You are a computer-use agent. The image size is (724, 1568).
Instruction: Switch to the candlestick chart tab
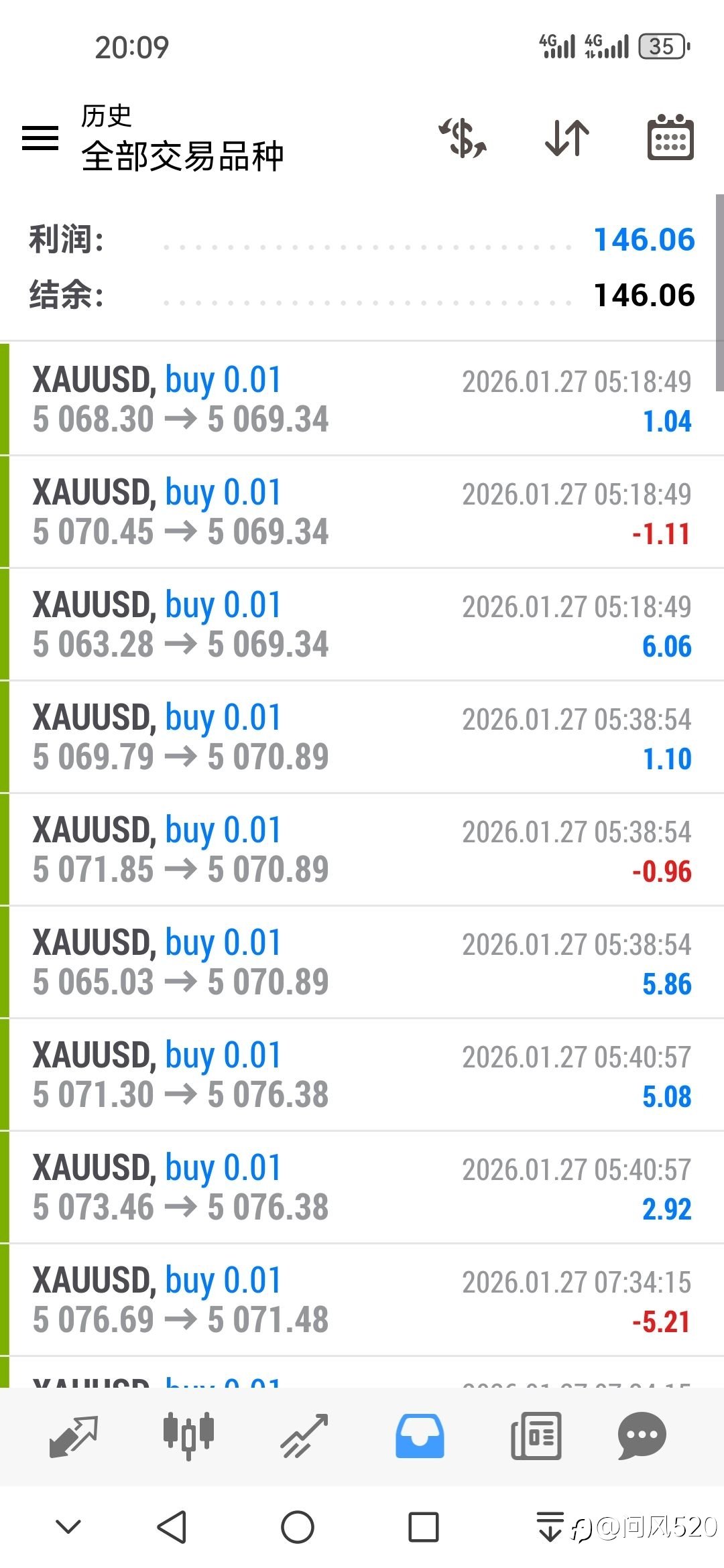coord(188,1436)
